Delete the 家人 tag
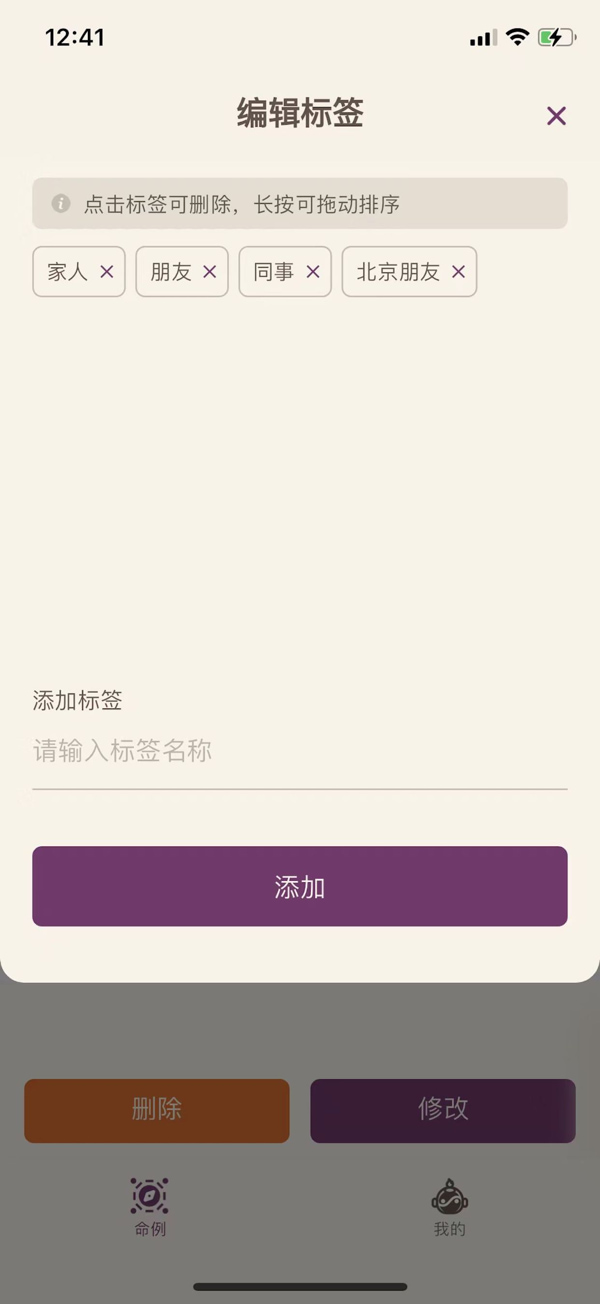This screenshot has width=600, height=1304. 107,272
